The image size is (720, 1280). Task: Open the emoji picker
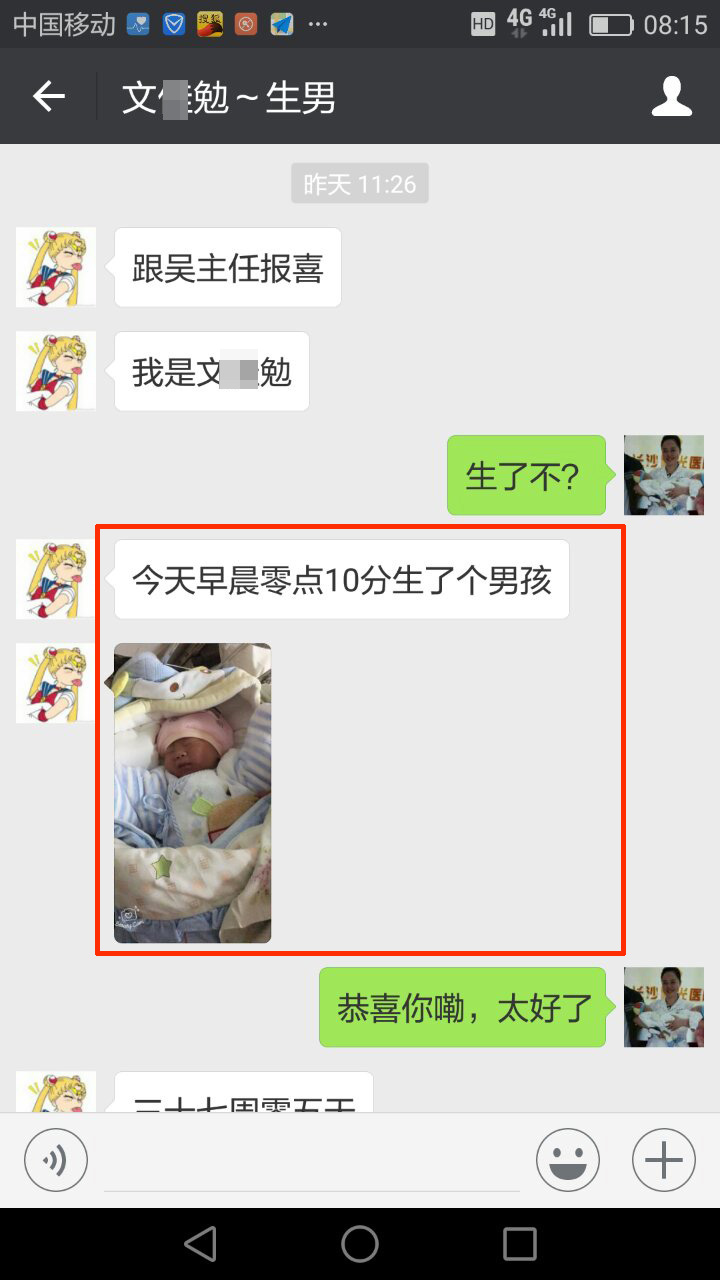567,1160
